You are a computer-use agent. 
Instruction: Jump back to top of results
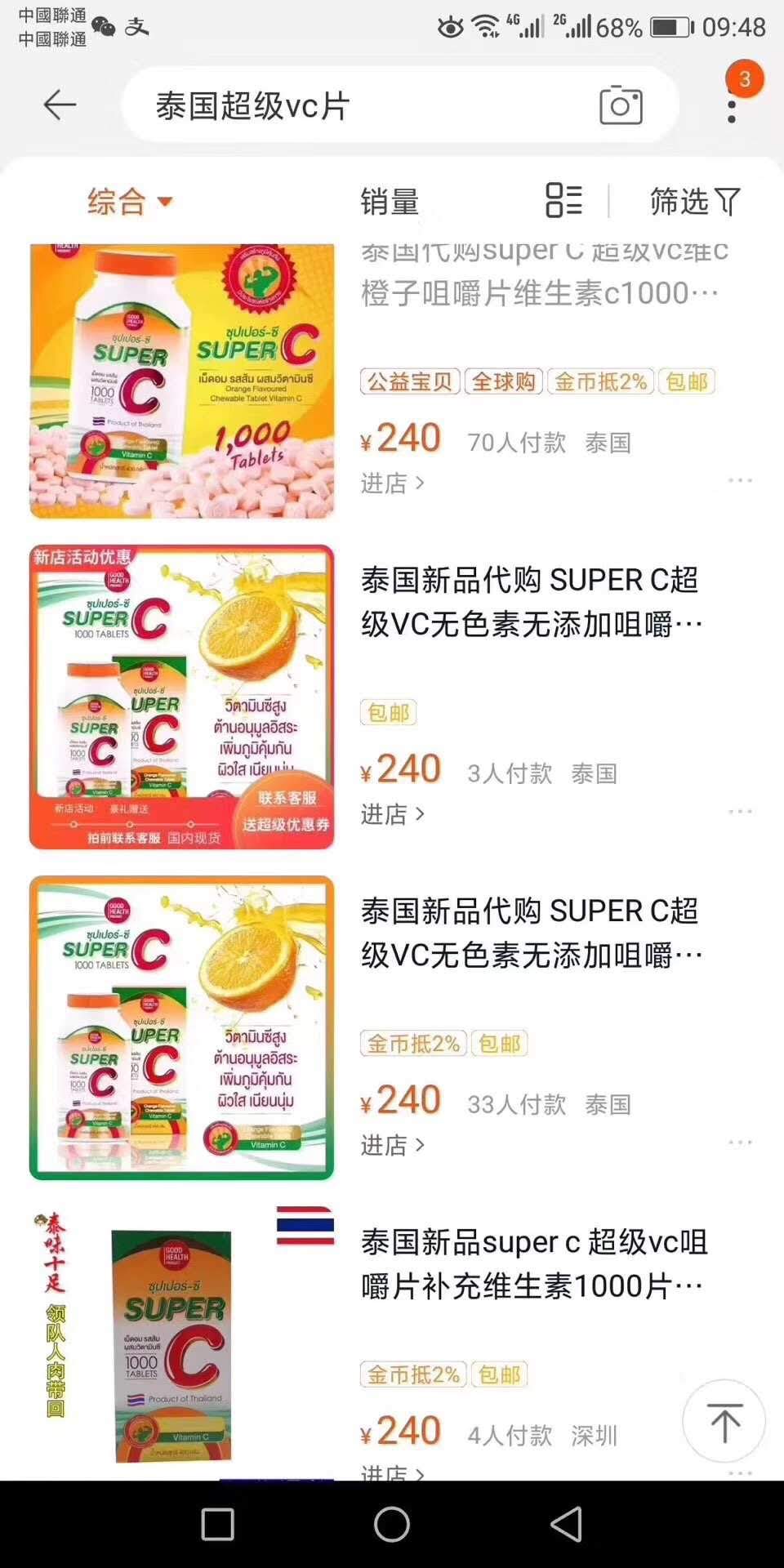pyautogui.click(x=724, y=1422)
